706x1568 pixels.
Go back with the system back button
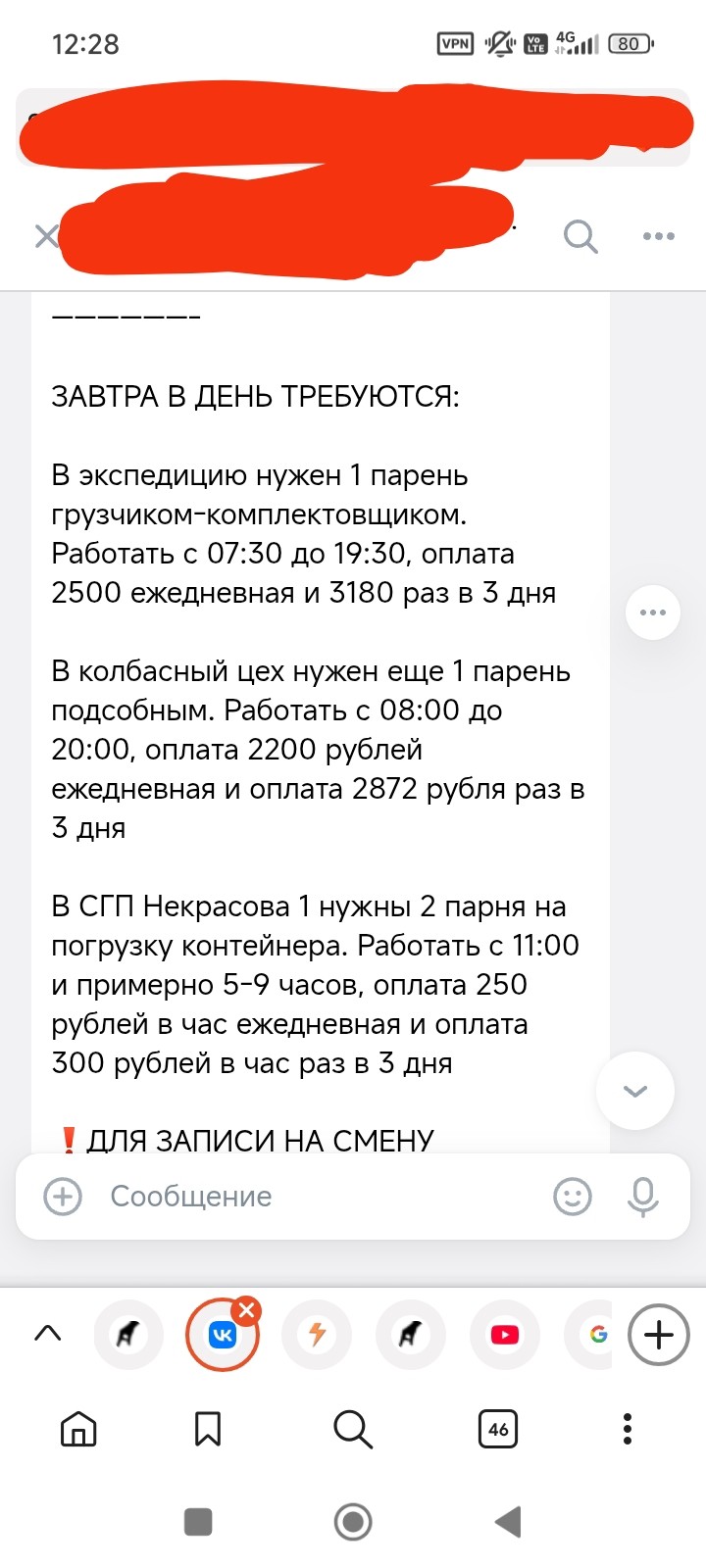[x=508, y=1522]
